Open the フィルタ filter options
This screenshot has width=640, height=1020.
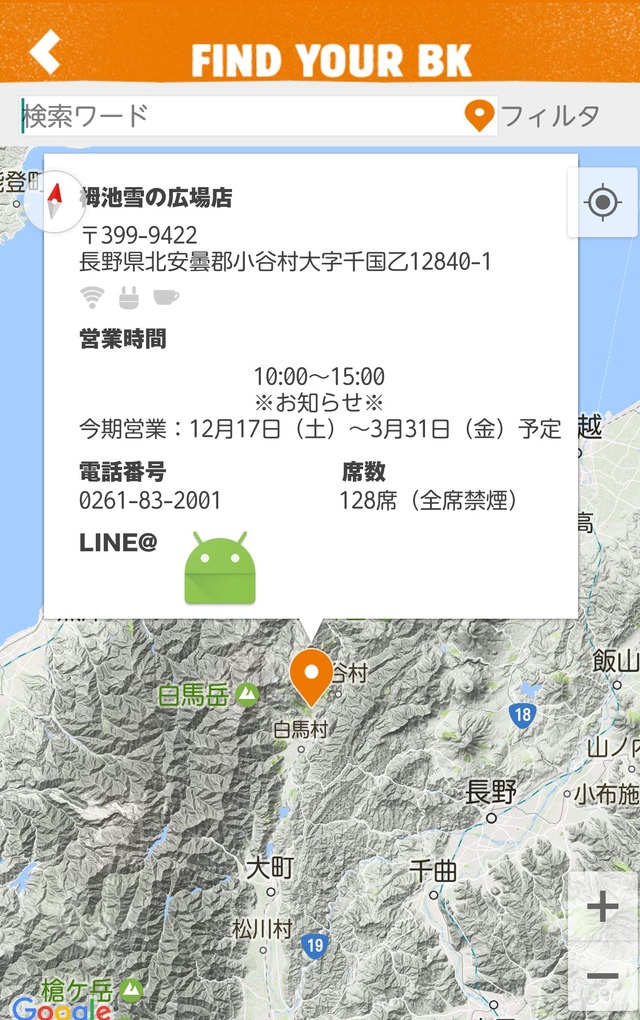[x=534, y=116]
